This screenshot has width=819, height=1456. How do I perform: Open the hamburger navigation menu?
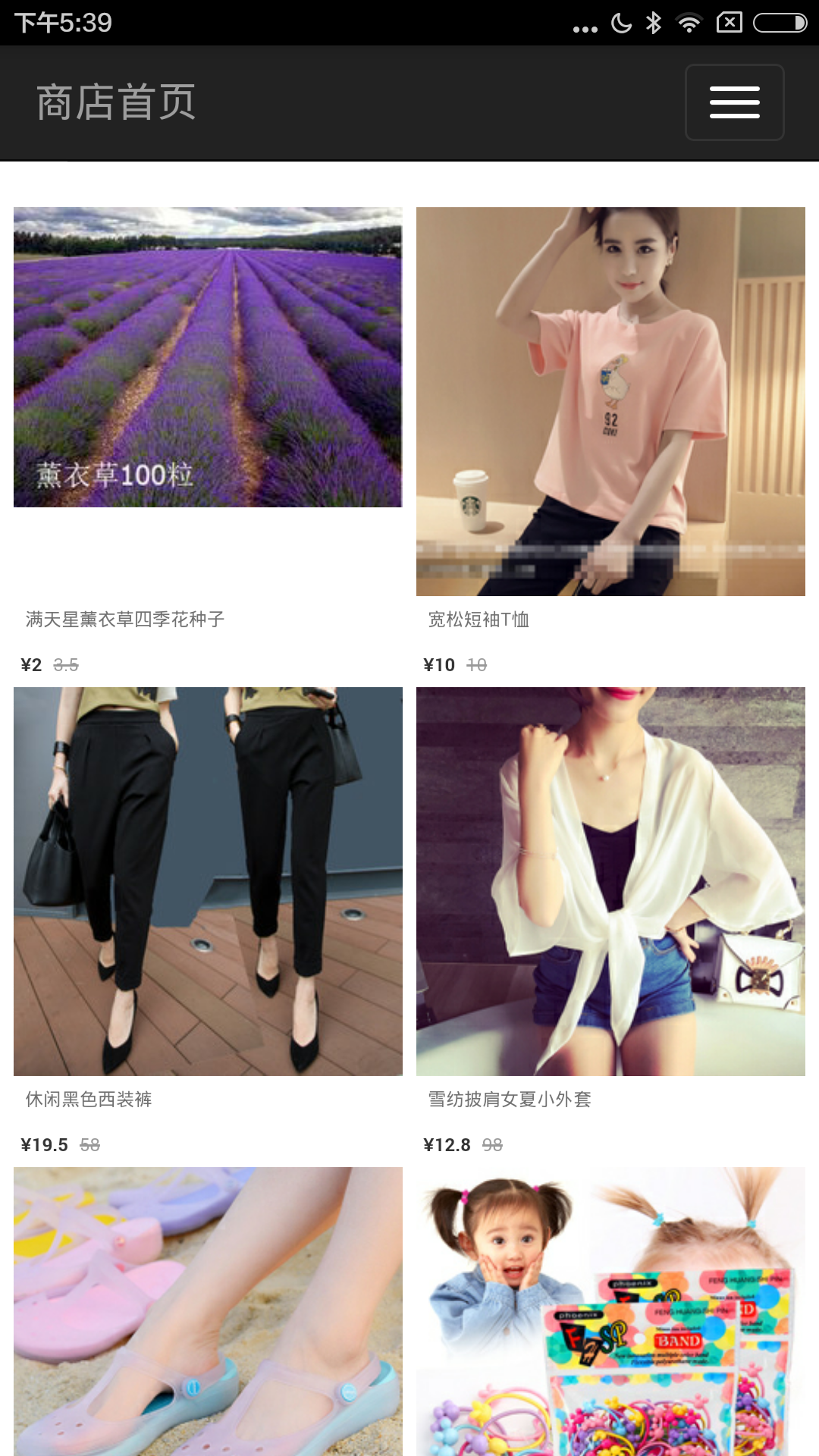734,102
